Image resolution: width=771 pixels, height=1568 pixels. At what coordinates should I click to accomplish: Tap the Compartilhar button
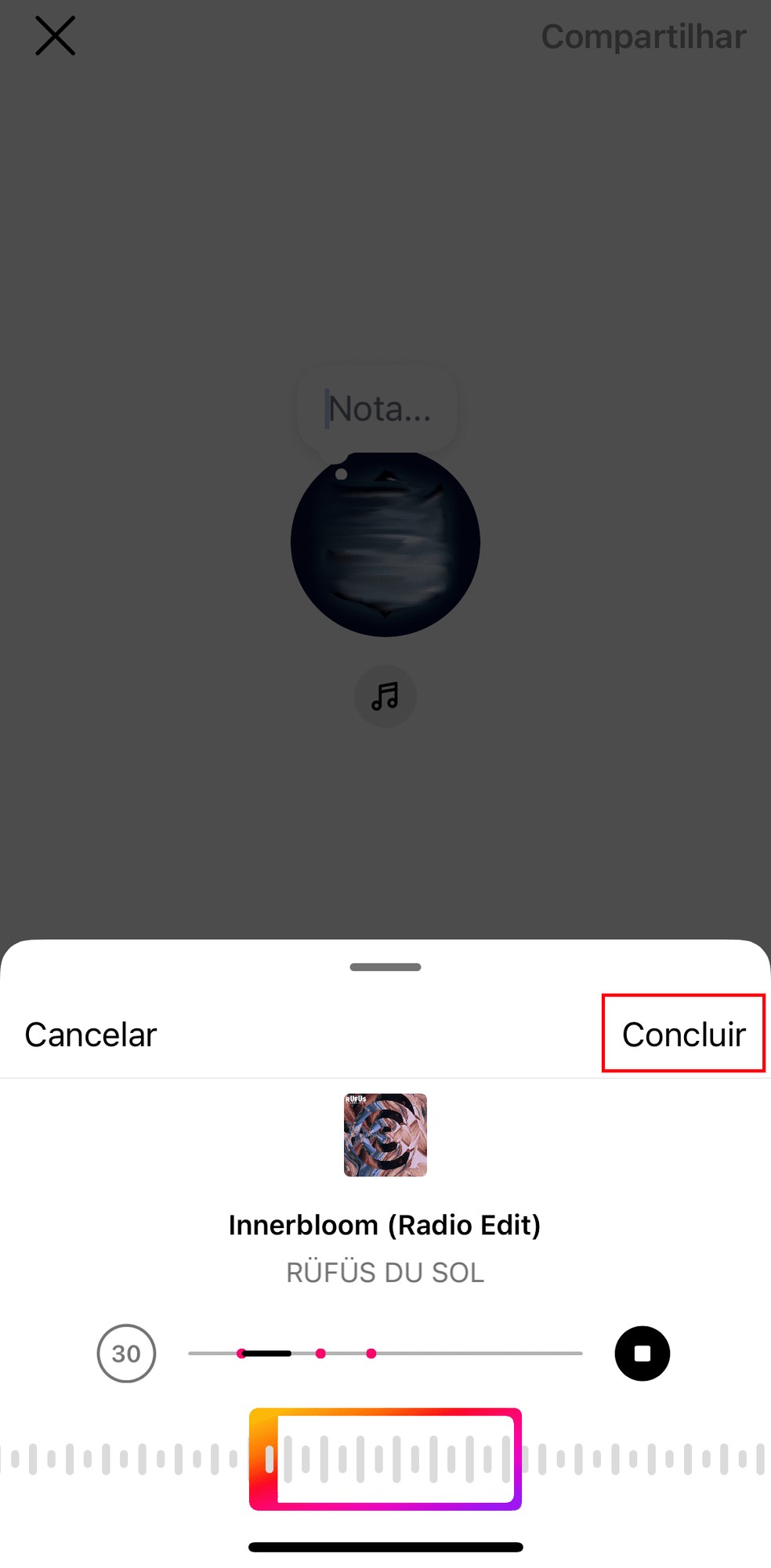coord(643,37)
